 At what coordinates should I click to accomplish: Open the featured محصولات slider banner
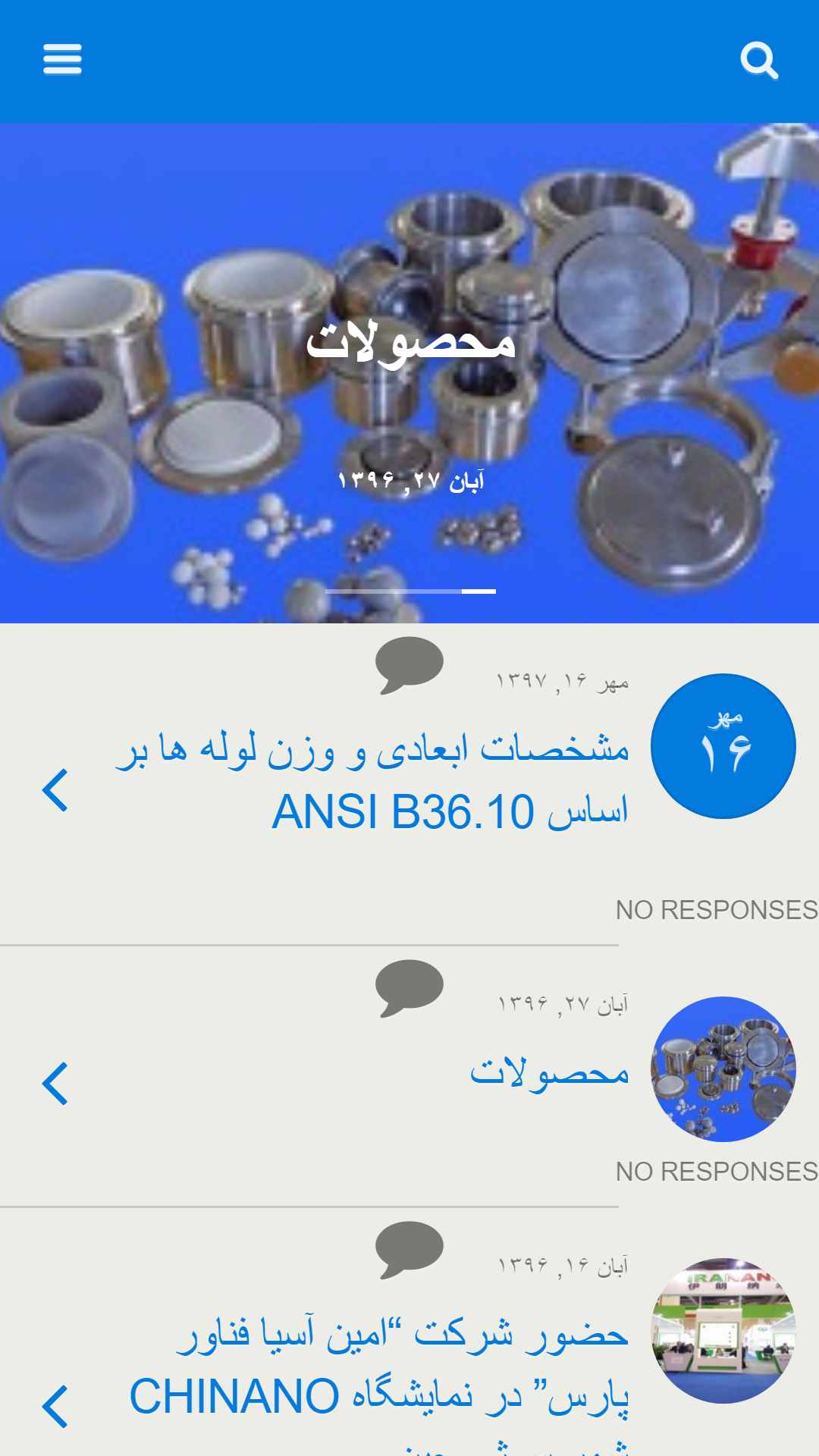(409, 341)
